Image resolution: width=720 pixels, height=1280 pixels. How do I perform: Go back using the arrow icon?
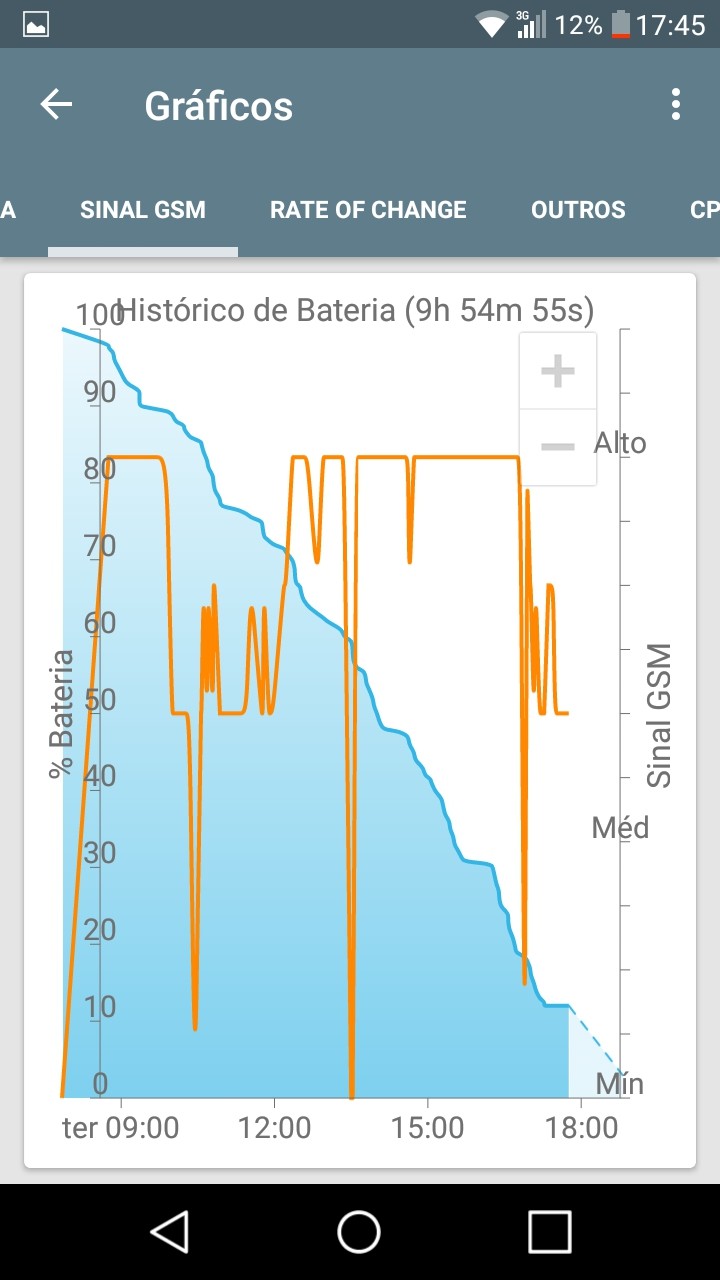click(x=56, y=105)
